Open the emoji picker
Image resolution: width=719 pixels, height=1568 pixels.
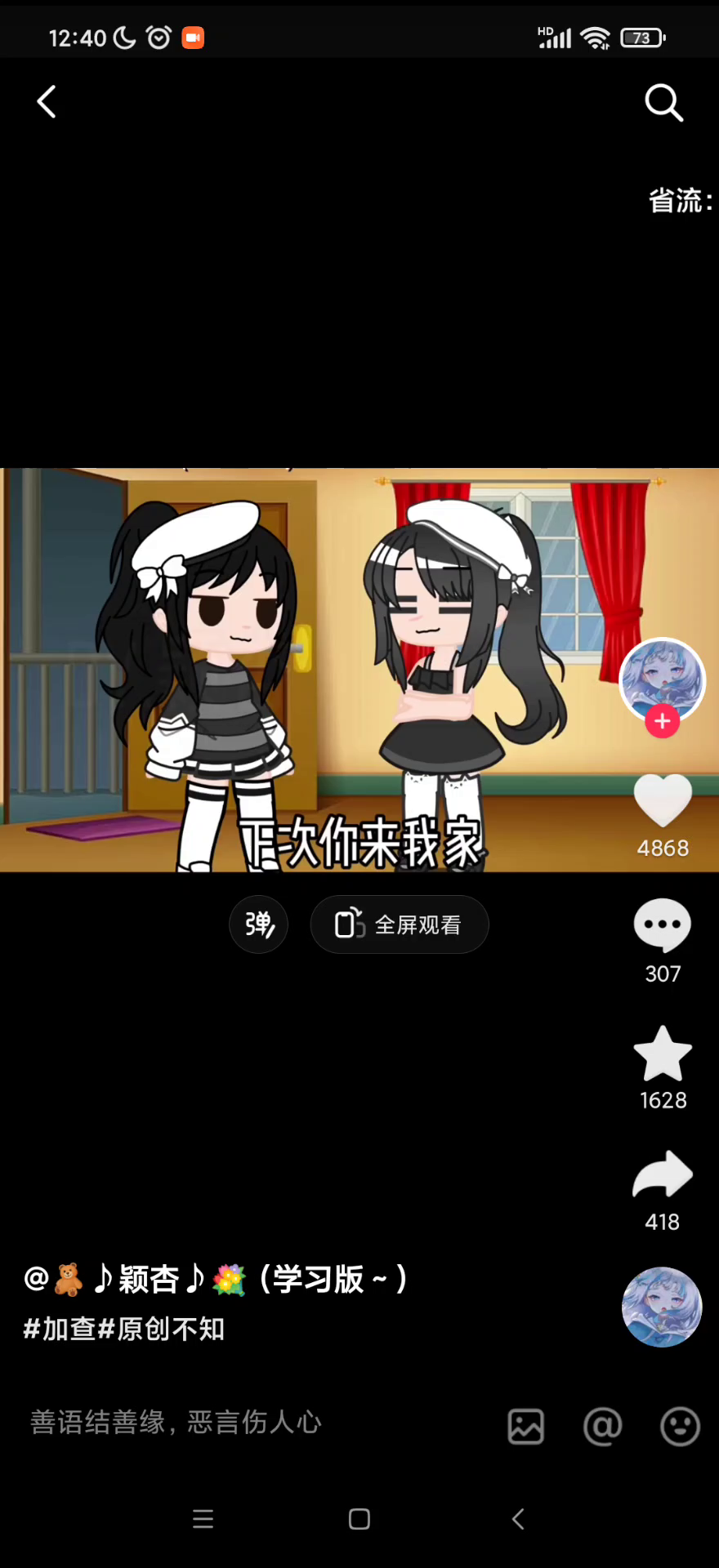pos(680,1427)
